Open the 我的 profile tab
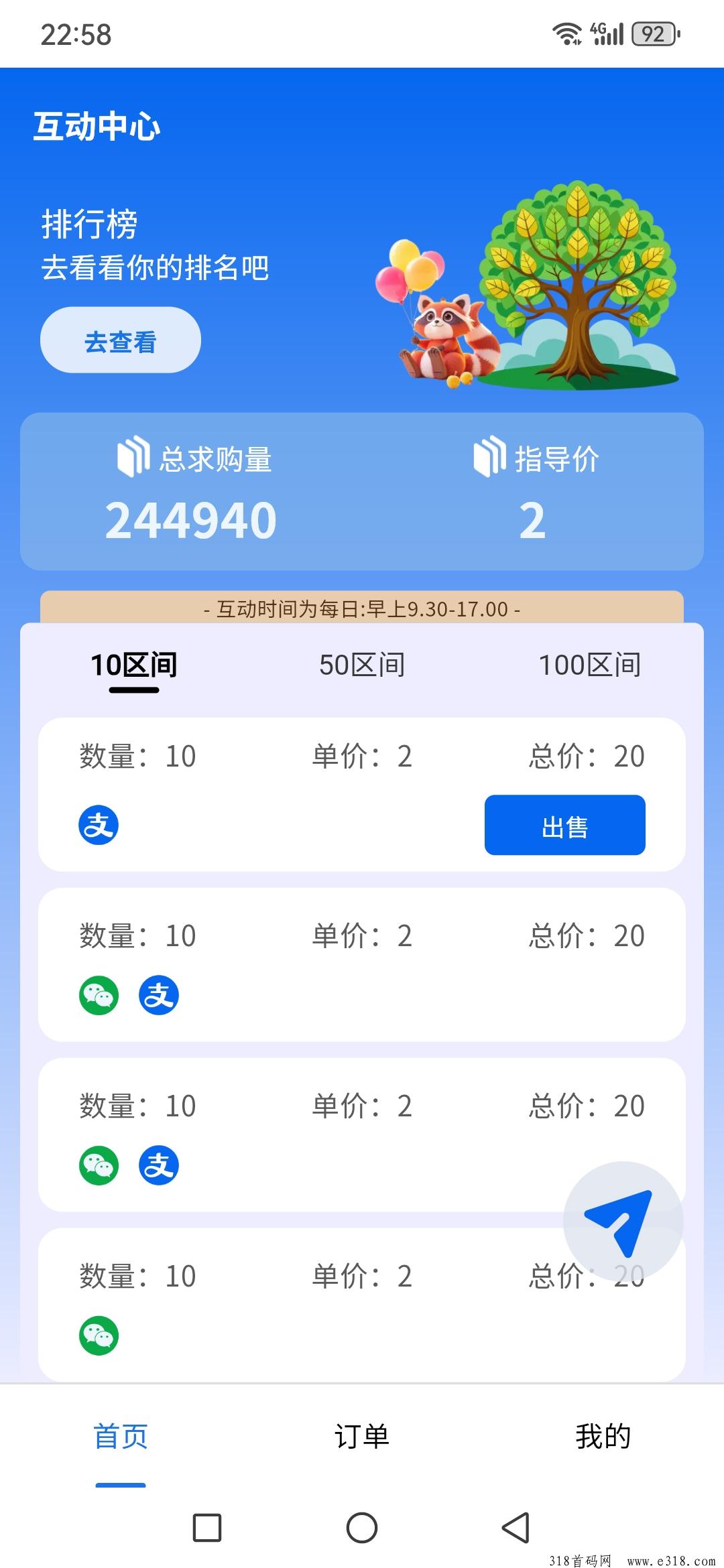The width and height of the screenshot is (724, 1568). click(603, 1435)
